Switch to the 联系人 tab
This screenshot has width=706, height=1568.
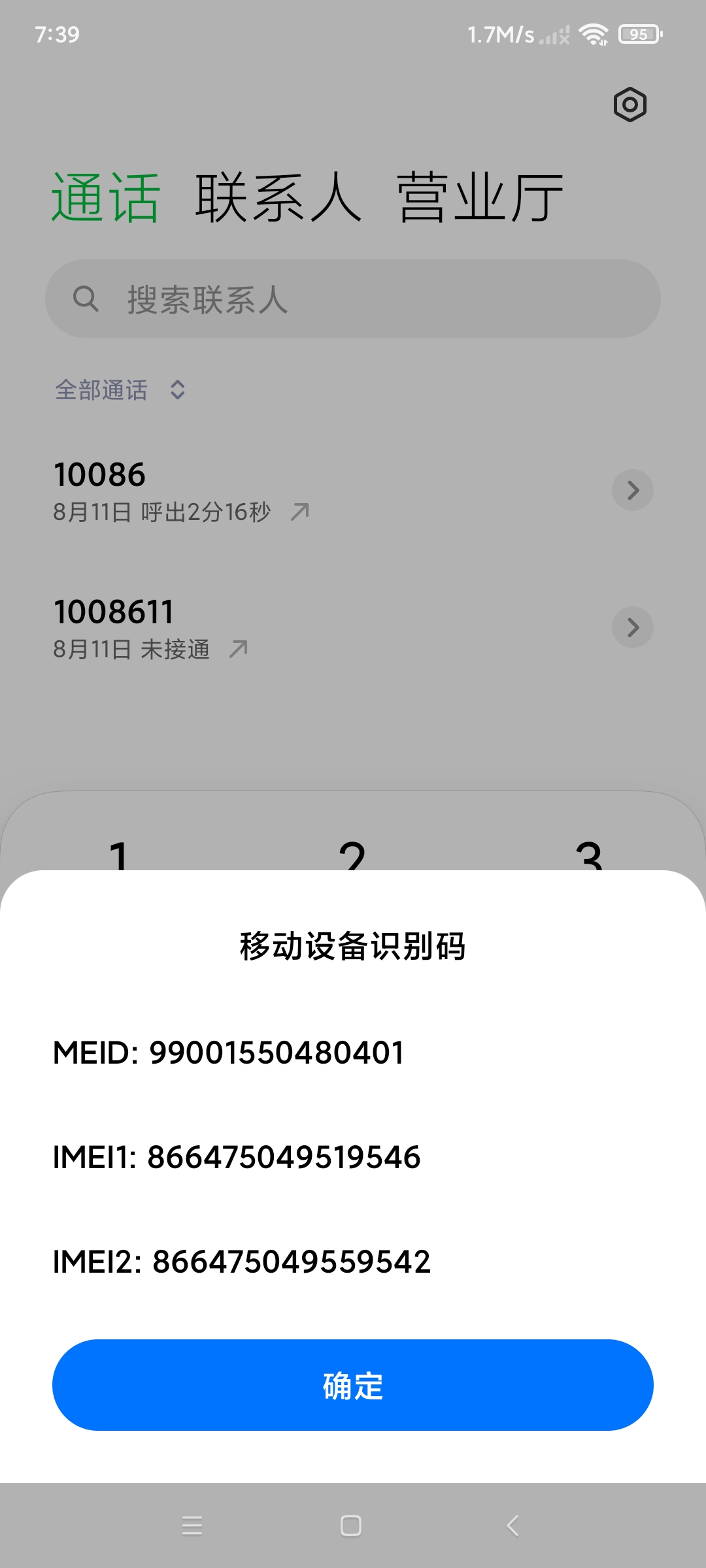[x=278, y=198]
